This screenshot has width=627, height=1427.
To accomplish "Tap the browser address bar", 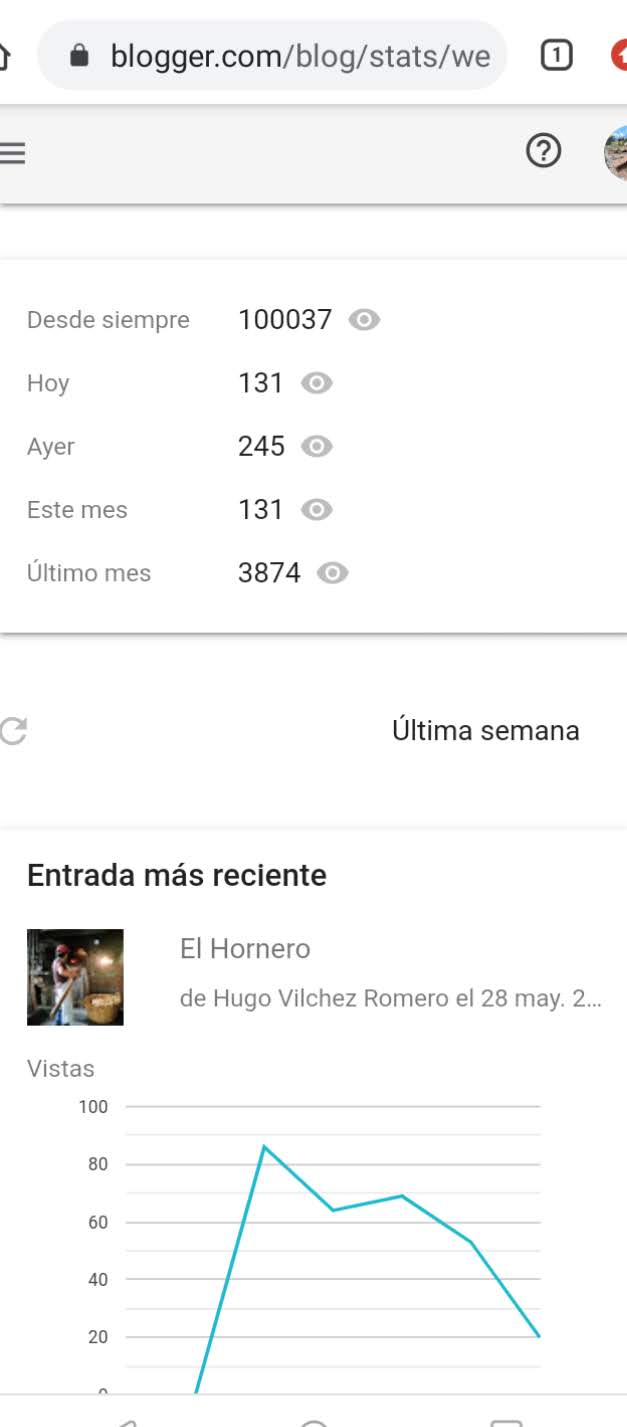I will point(290,56).
